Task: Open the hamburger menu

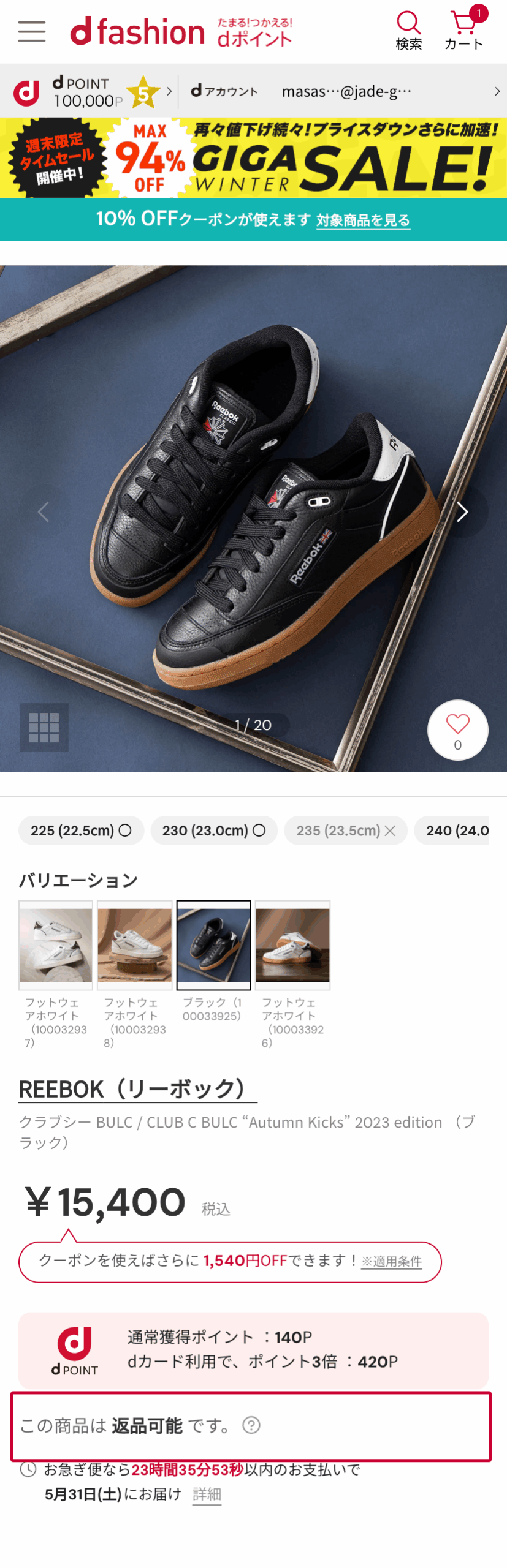Action: coord(32,31)
